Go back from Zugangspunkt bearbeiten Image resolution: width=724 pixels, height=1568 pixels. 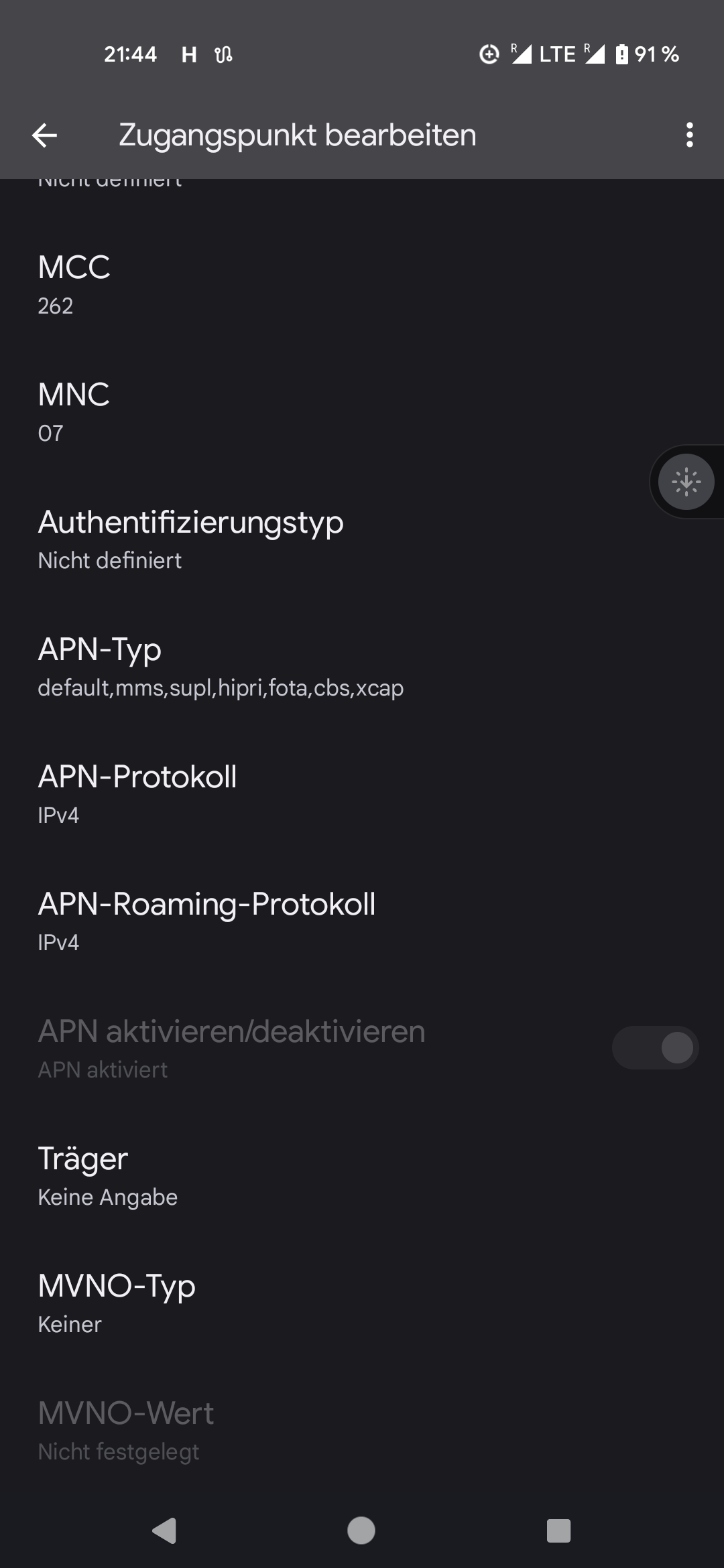click(x=45, y=135)
